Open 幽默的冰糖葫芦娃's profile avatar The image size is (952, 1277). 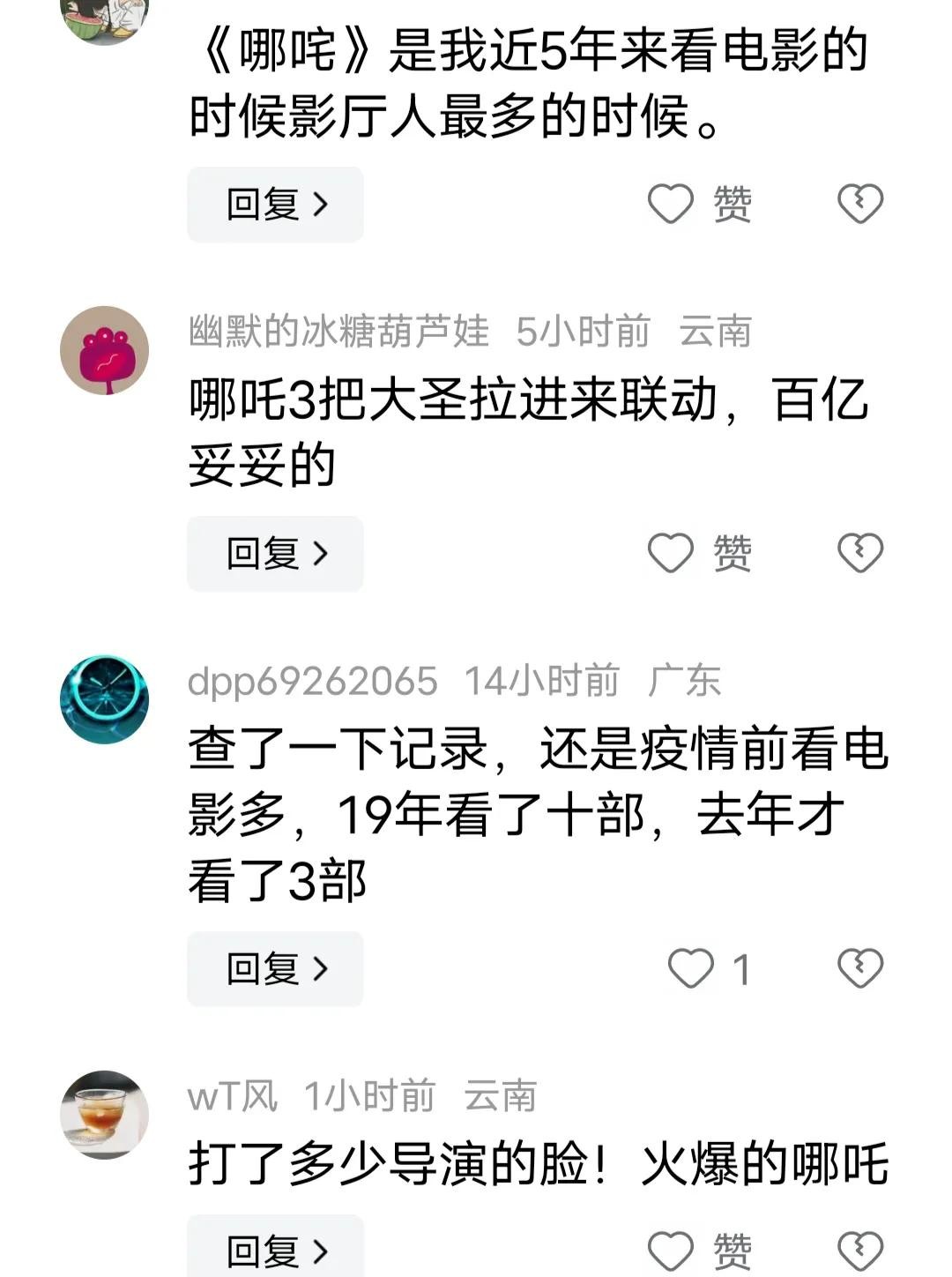[x=104, y=350]
